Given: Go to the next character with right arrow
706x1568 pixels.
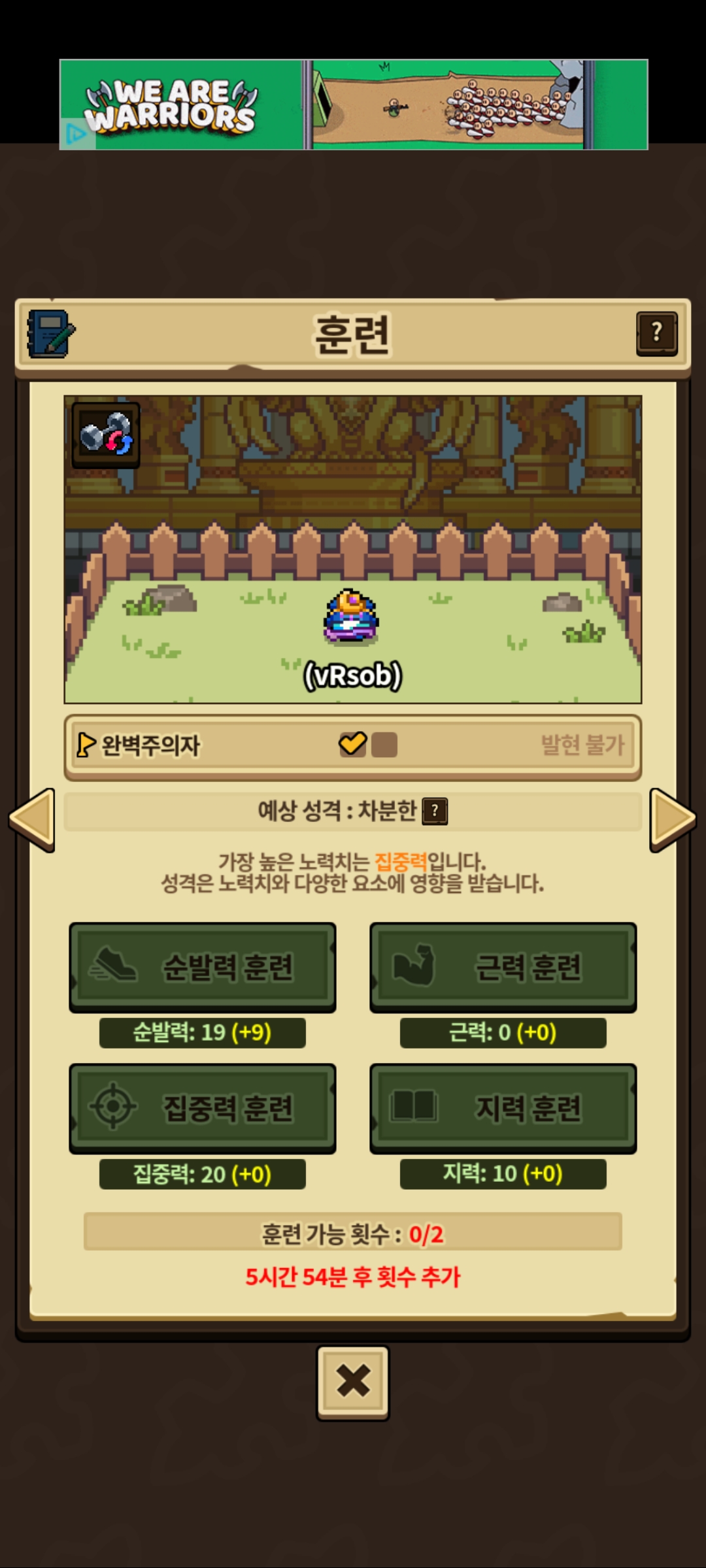Looking at the screenshot, I should pos(672,819).
